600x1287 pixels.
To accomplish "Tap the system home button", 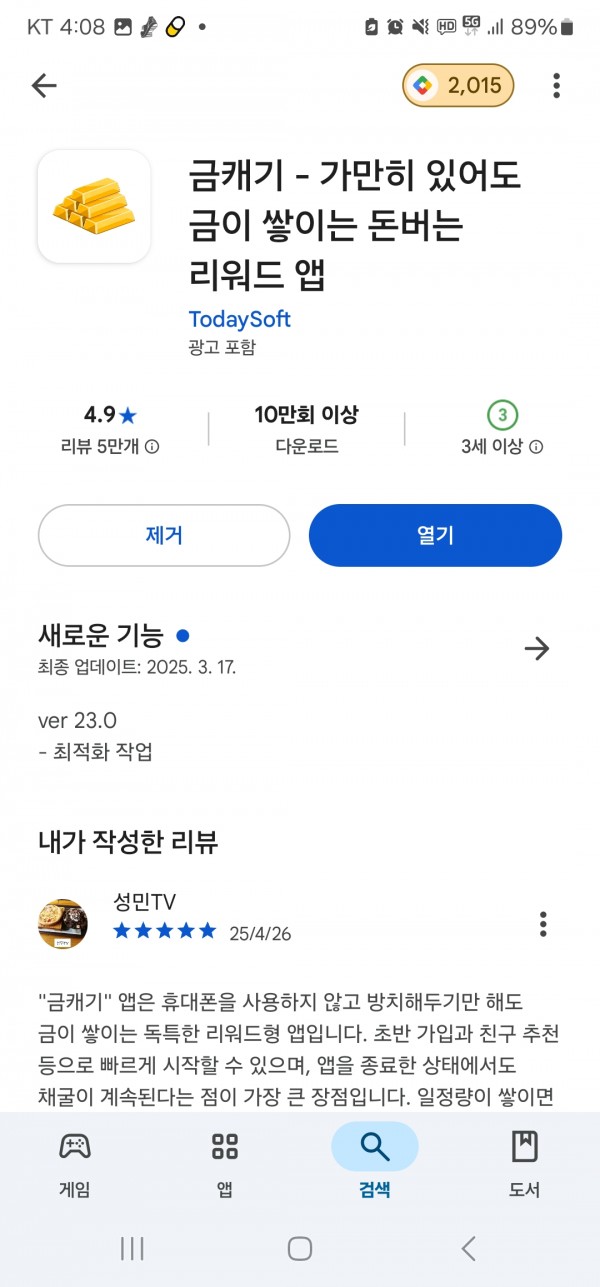I will (x=300, y=1248).
